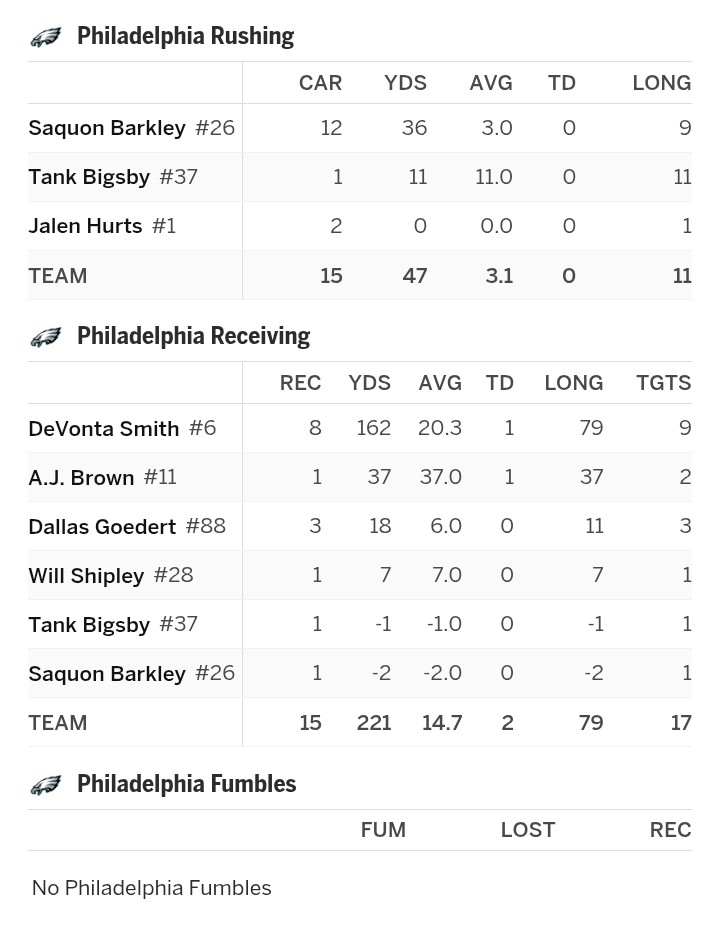Screen dimensions: 720x928
Task: Open DeVonta Smith's player page
Action: pos(104,428)
